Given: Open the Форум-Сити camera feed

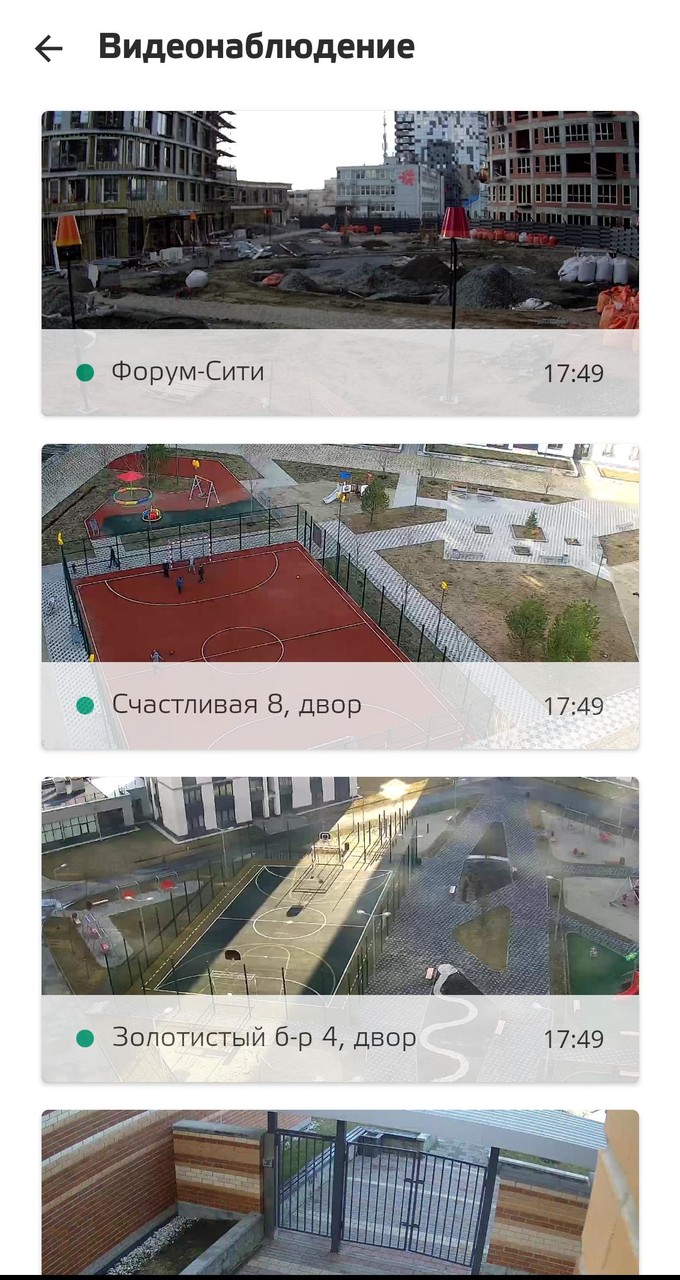Looking at the screenshot, I should [340, 262].
